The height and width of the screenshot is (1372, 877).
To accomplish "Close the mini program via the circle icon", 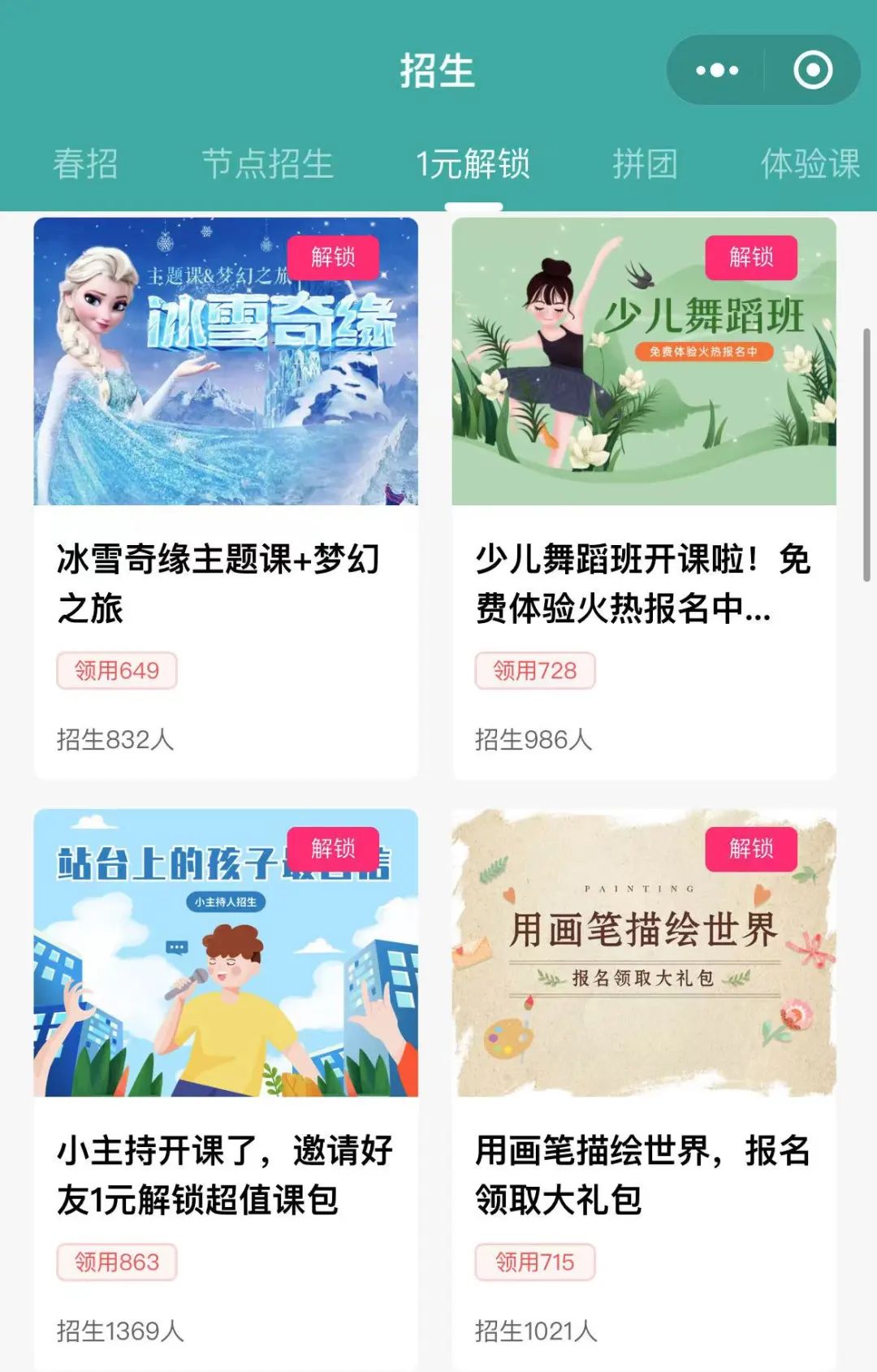I will click(812, 71).
